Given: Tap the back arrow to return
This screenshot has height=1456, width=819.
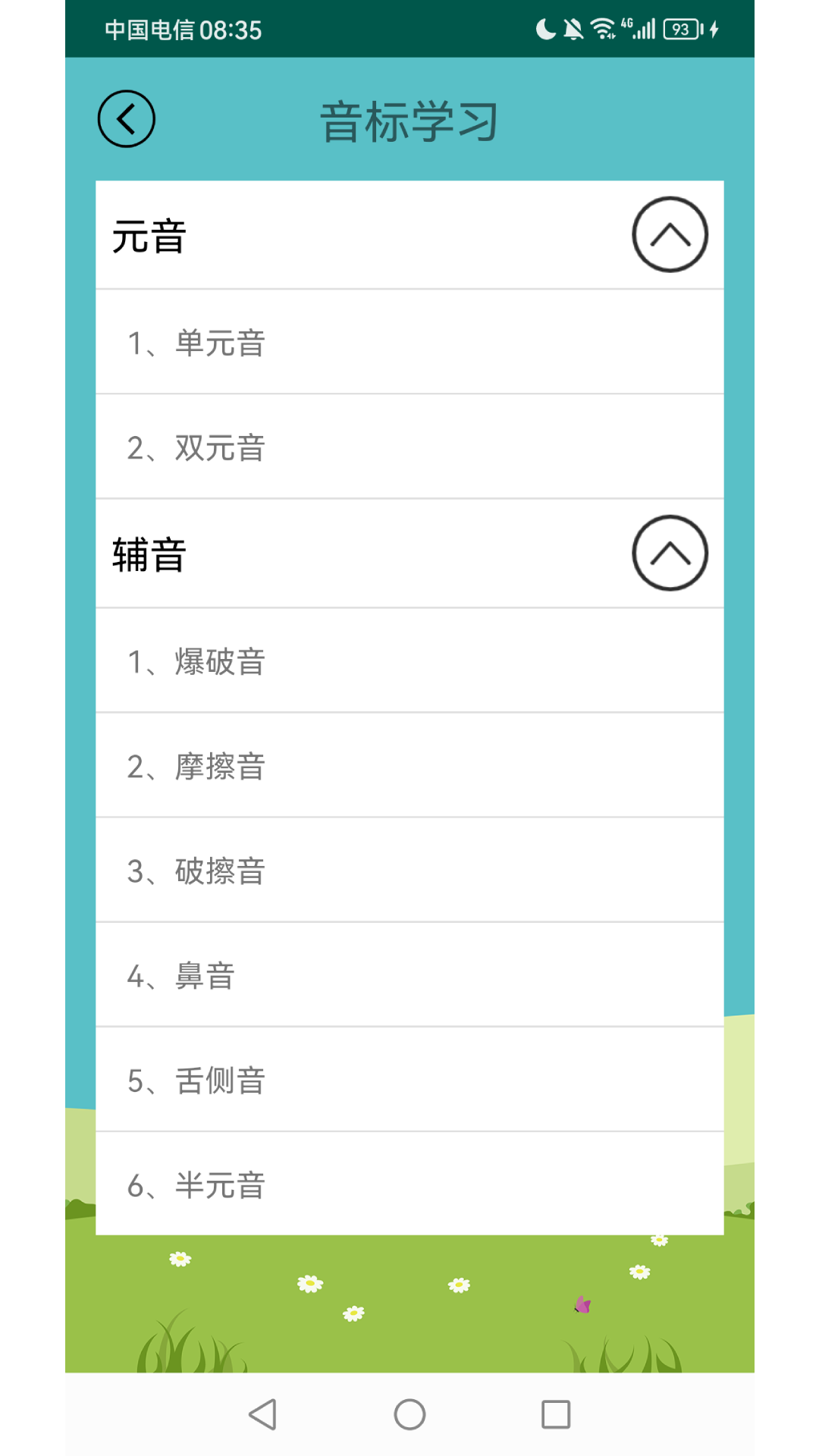Looking at the screenshot, I should 127,119.
